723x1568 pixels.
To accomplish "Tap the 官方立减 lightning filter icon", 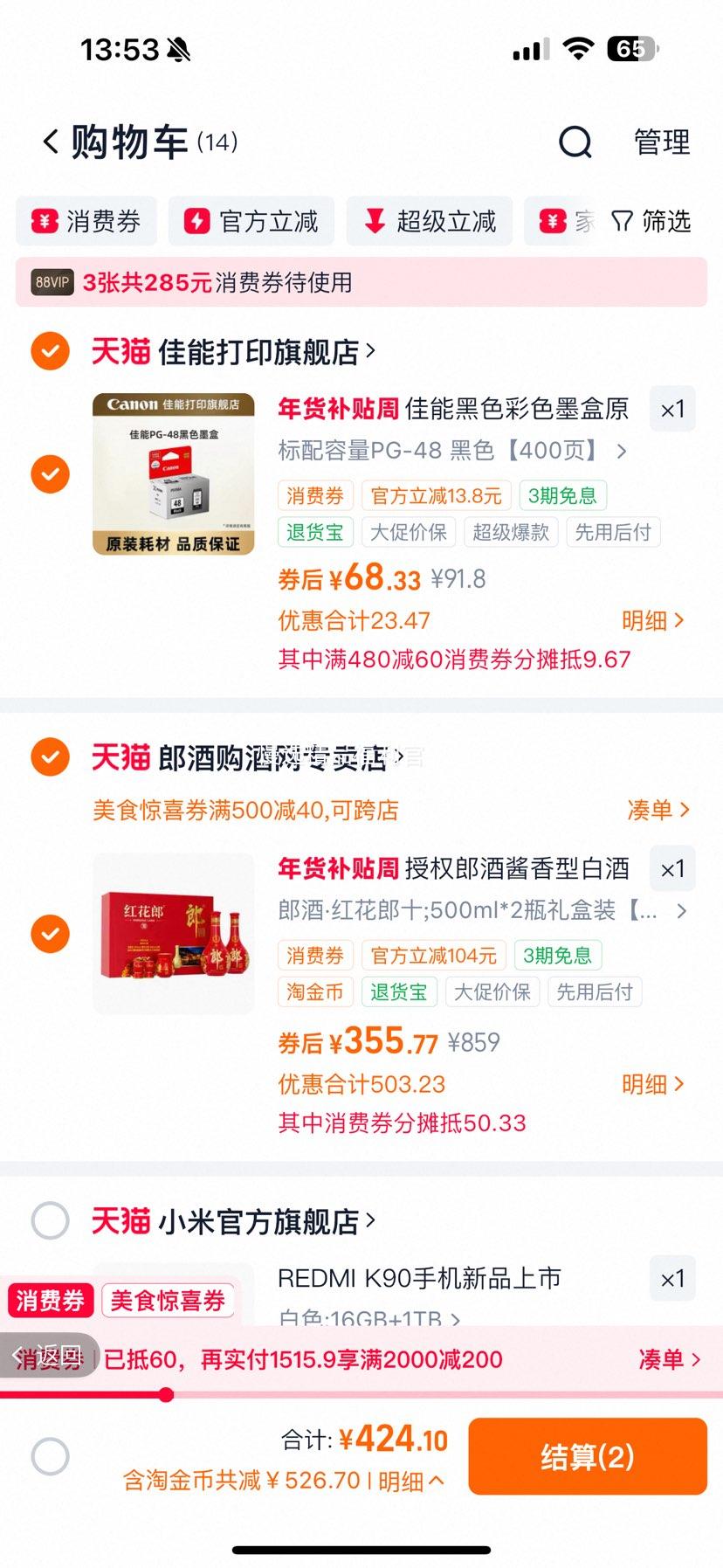I will 196,221.
